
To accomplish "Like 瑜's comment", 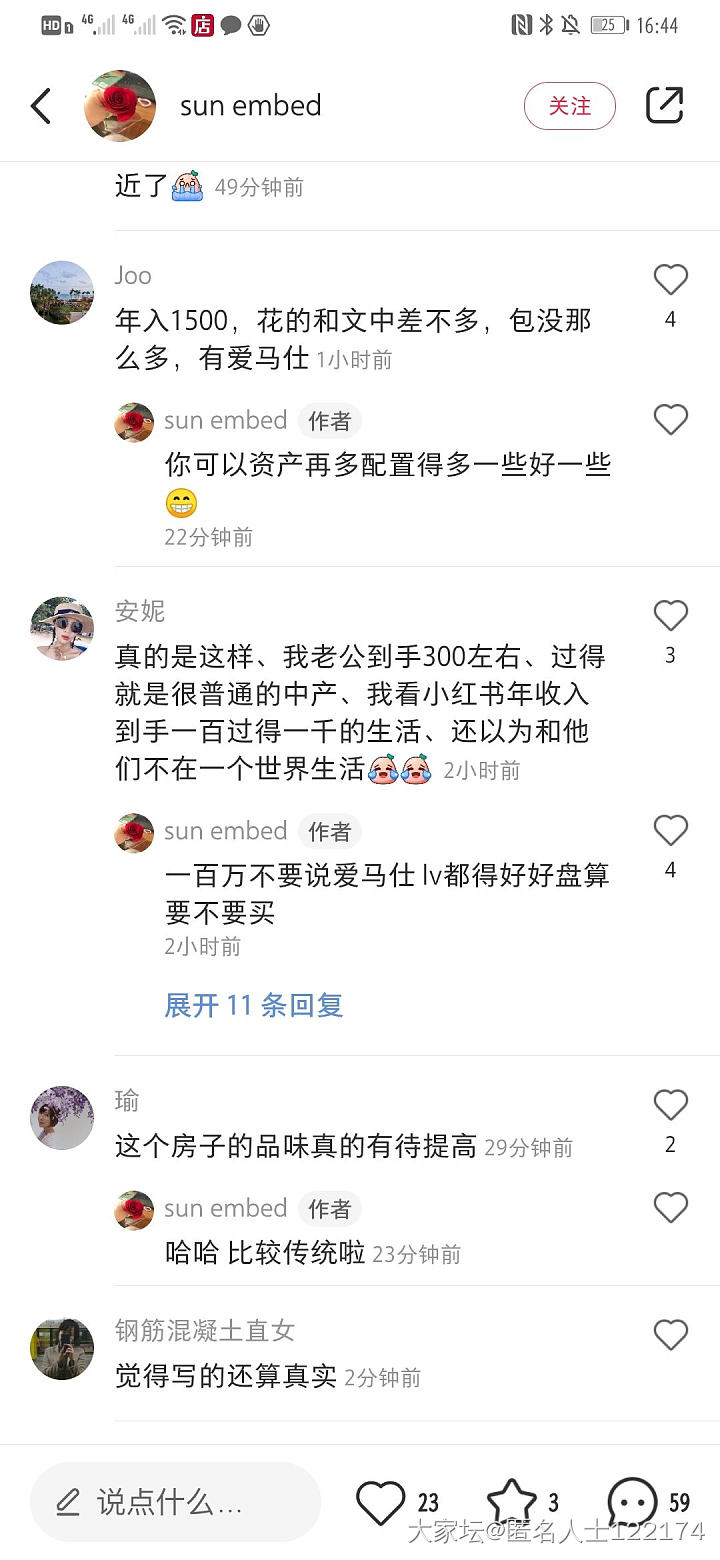I will click(x=670, y=1105).
